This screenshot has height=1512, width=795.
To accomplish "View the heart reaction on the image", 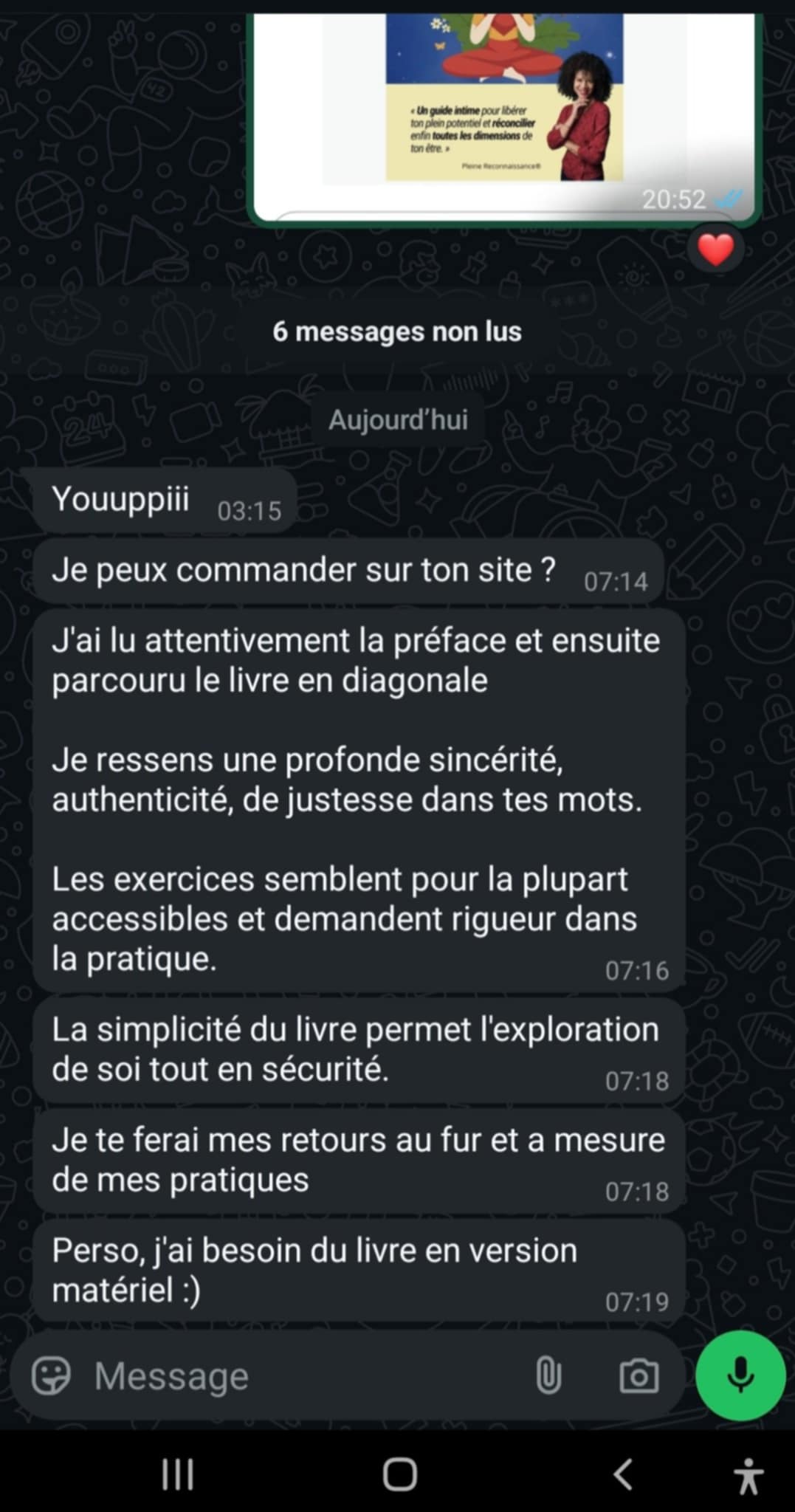I will coord(715,250).
